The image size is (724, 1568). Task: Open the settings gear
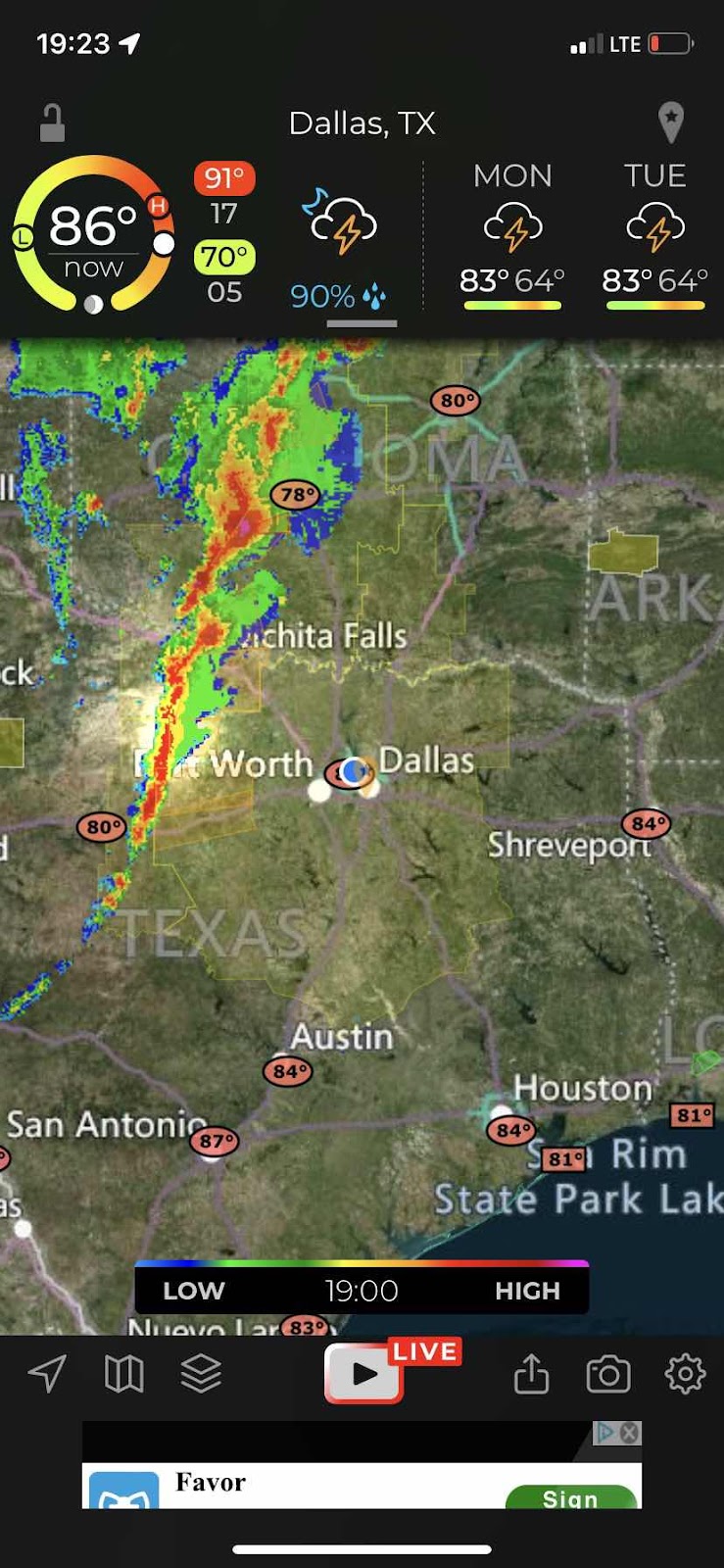(685, 1374)
